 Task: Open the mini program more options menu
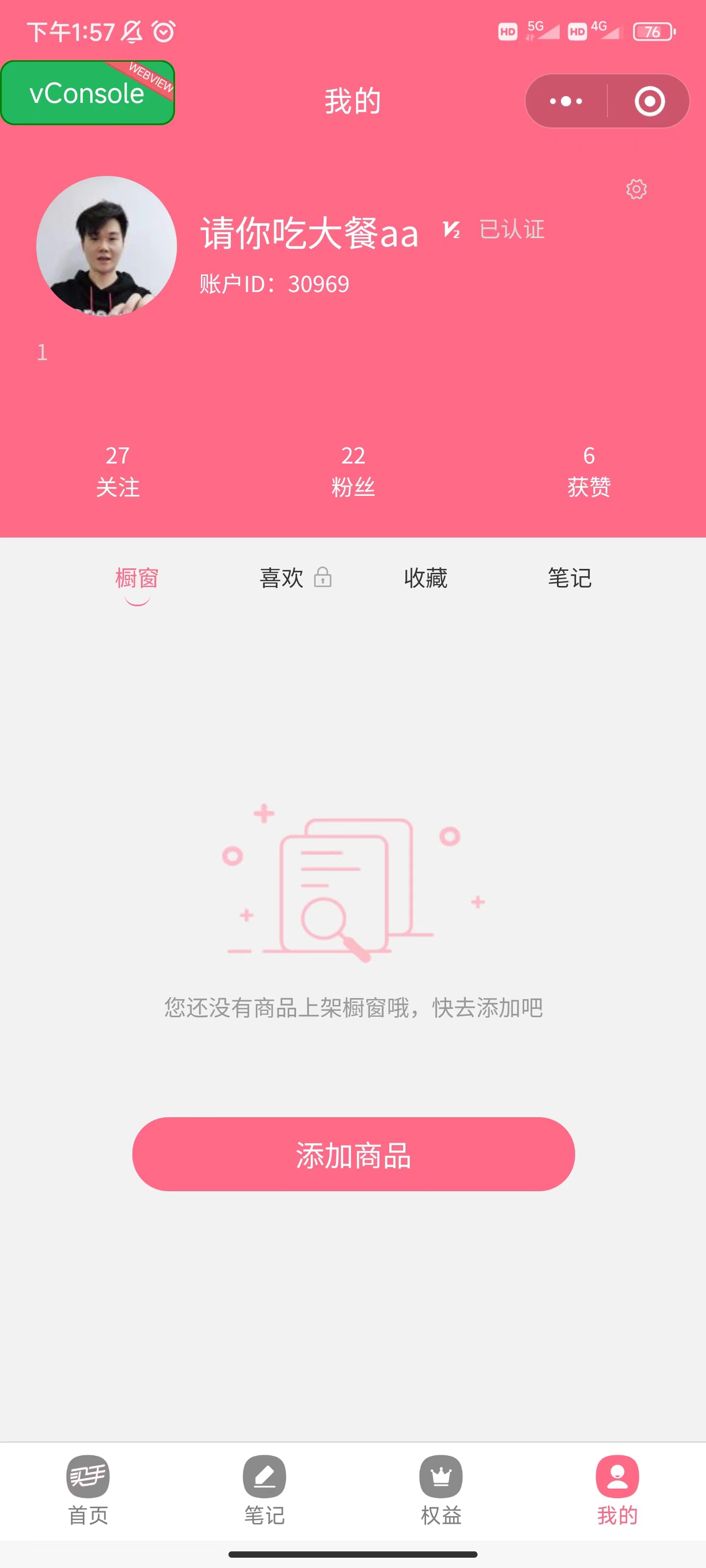click(x=566, y=101)
